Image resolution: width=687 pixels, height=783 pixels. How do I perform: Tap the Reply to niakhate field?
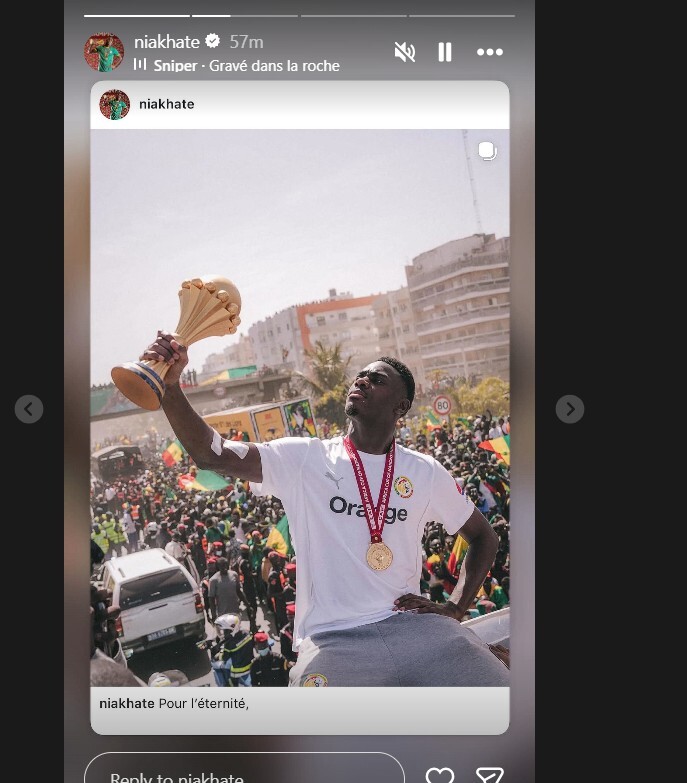click(243, 772)
